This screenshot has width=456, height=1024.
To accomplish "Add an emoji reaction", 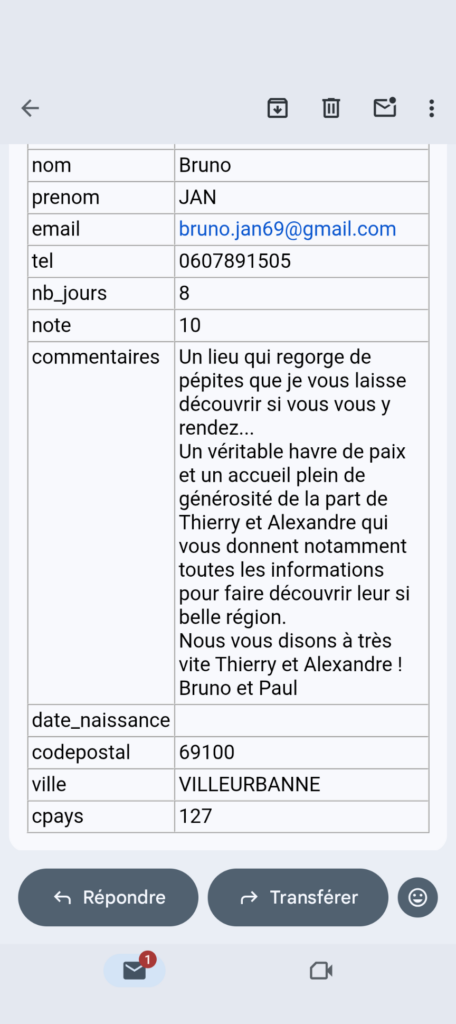I will [417, 897].
